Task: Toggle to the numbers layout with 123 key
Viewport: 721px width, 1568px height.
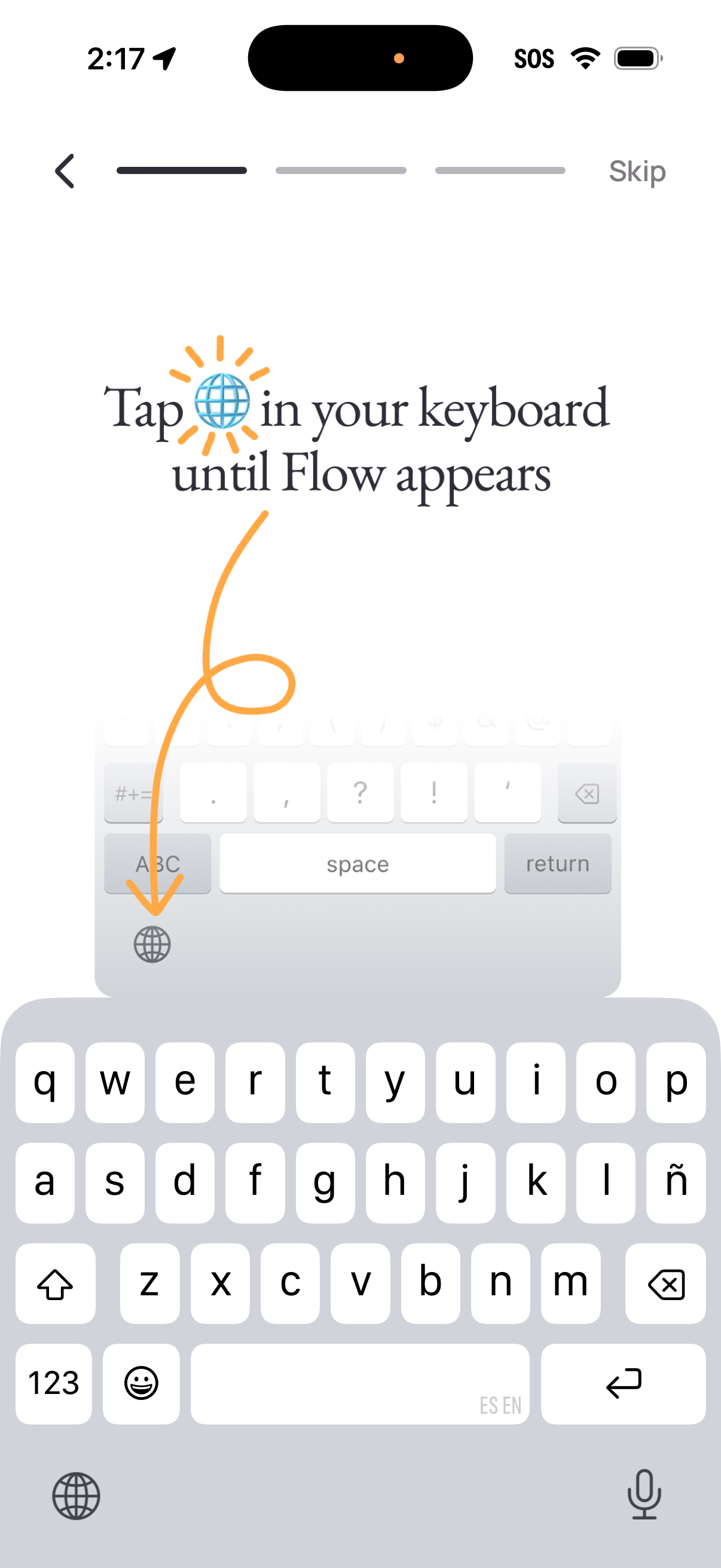Action: click(54, 1383)
